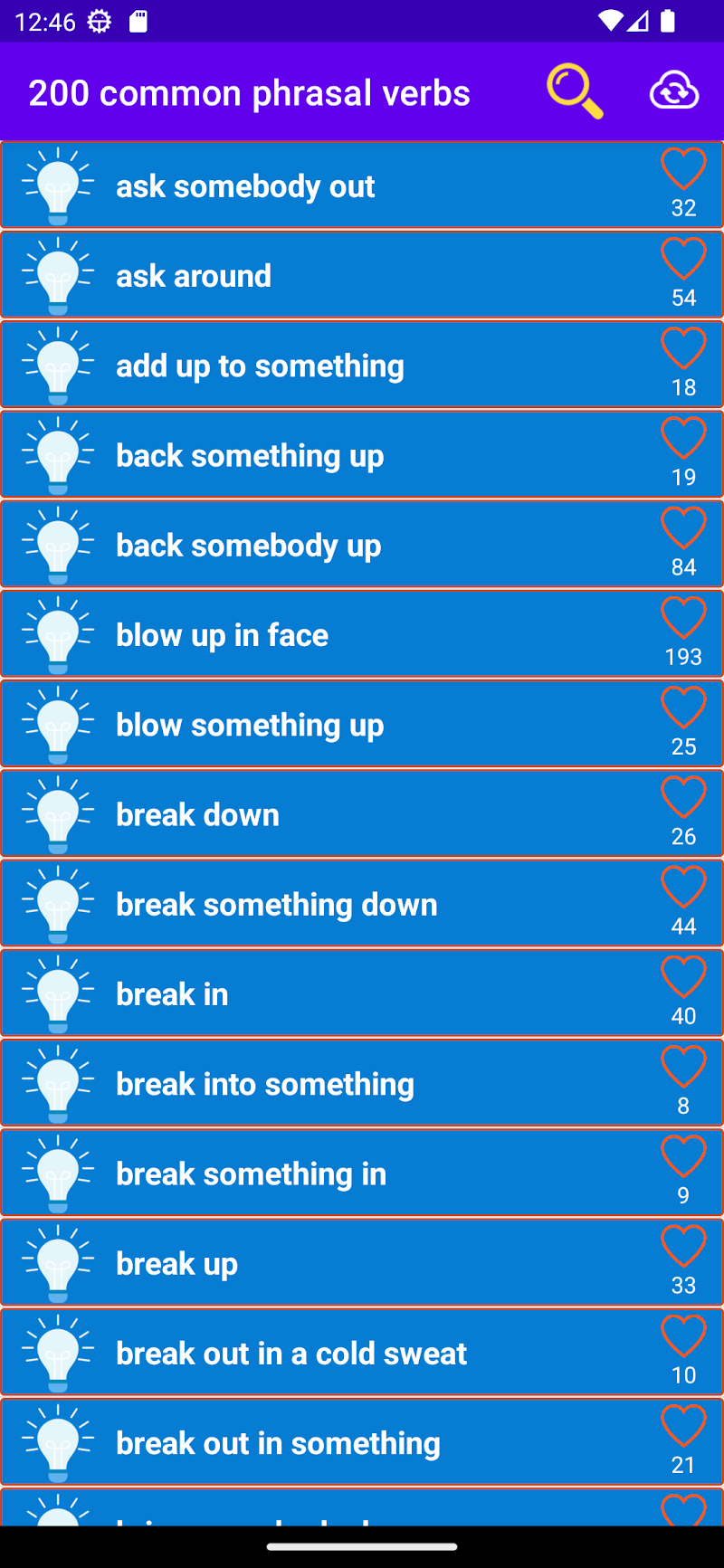The width and height of the screenshot is (724, 1568).
Task: Open 'ask somebody out' phrasal verb
Action: tap(245, 186)
